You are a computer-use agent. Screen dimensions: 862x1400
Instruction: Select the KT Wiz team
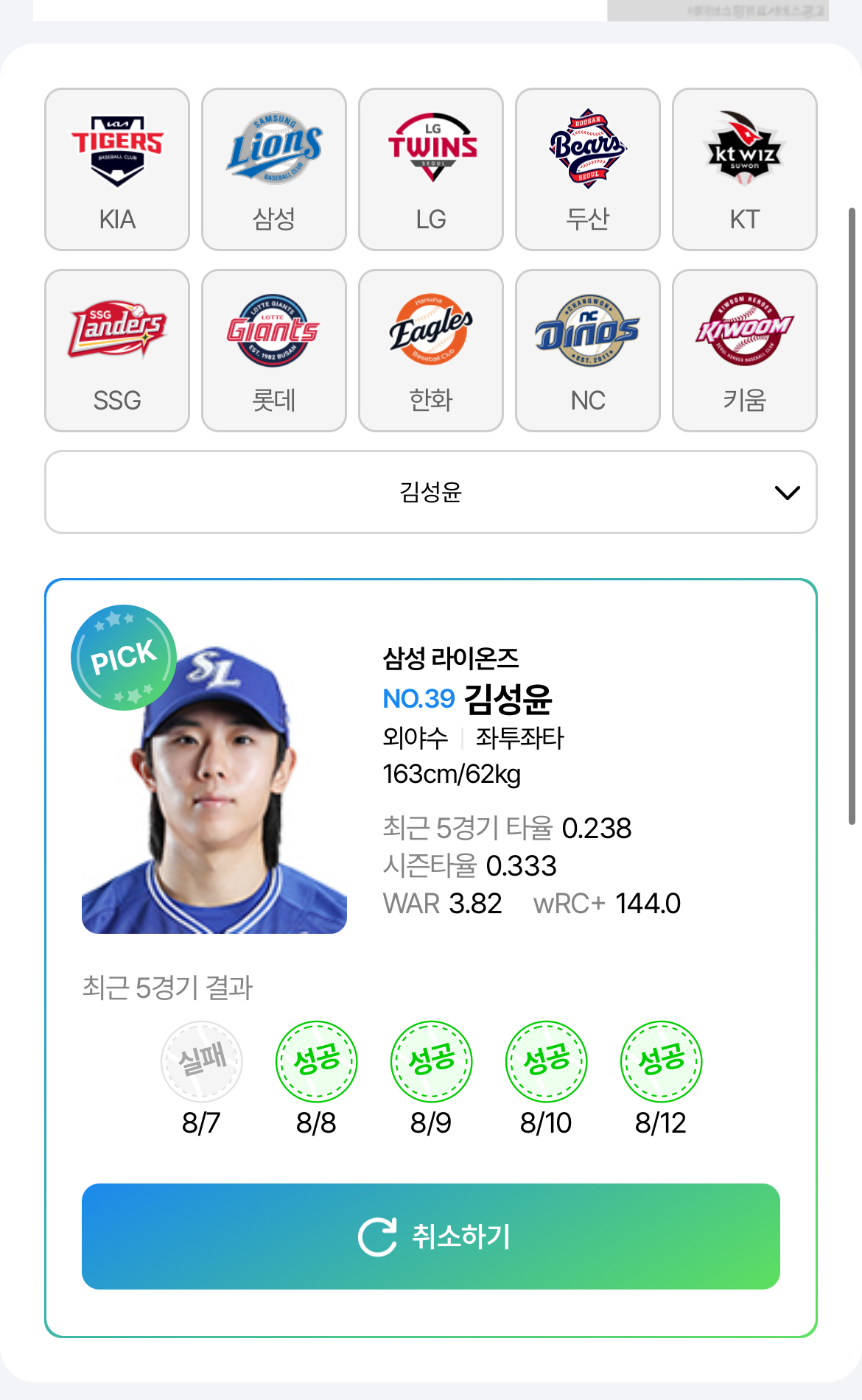(745, 169)
